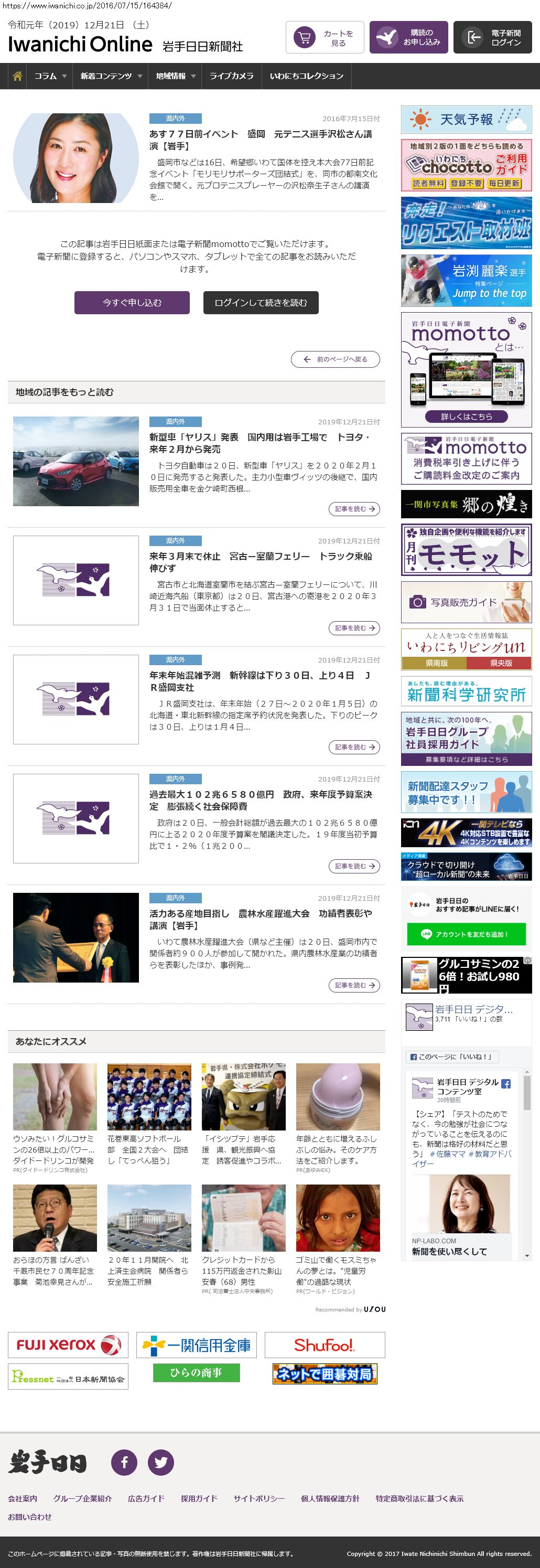
Task: Open 購読のお申し込み
Action: coord(408,38)
